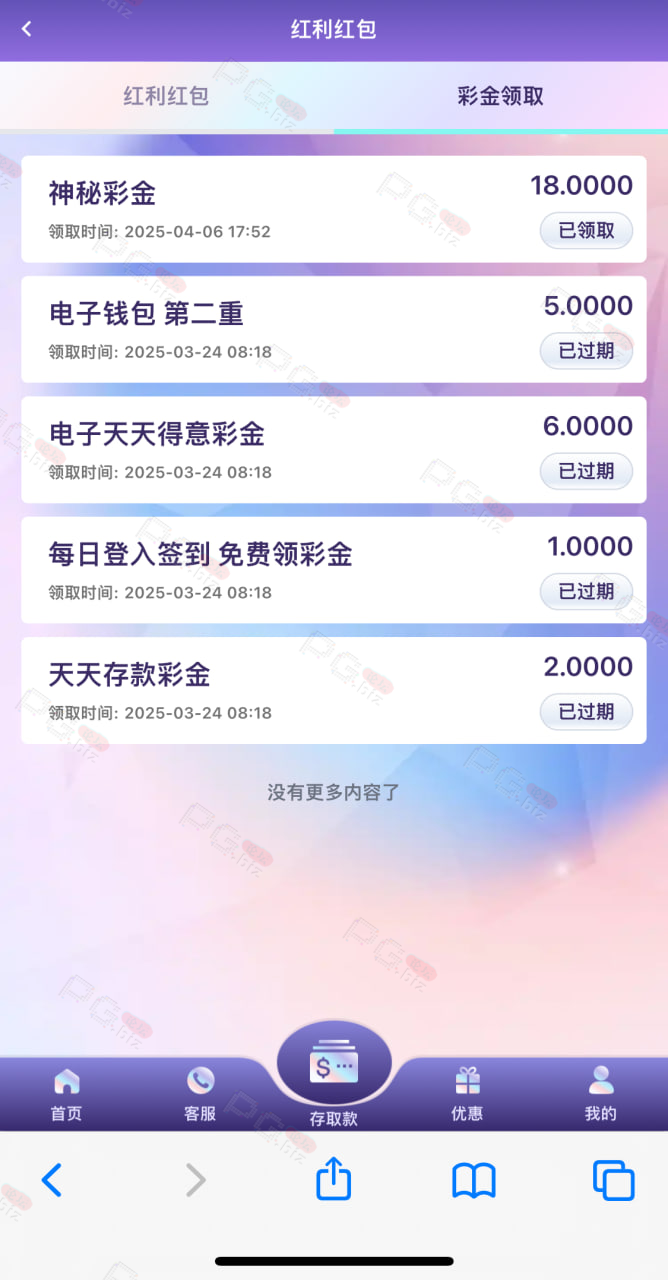Show open browser tabs
The image size is (668, 1280).
pyautogui.click(x=613, y=1181)
